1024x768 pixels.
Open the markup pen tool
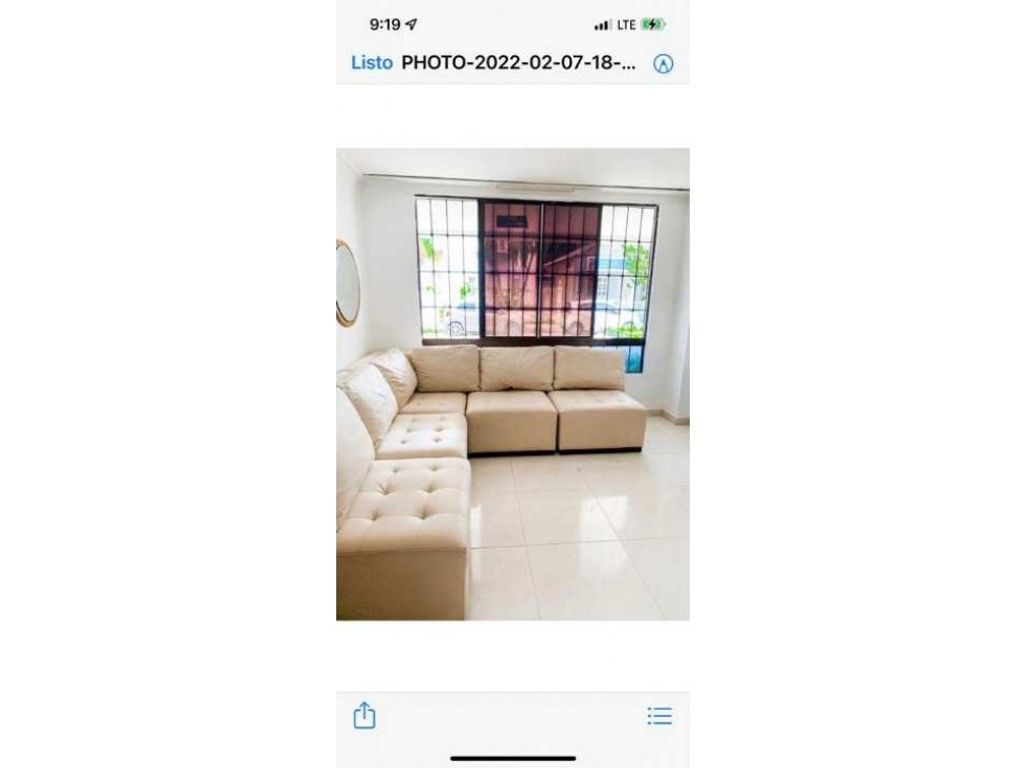[663, 63]
